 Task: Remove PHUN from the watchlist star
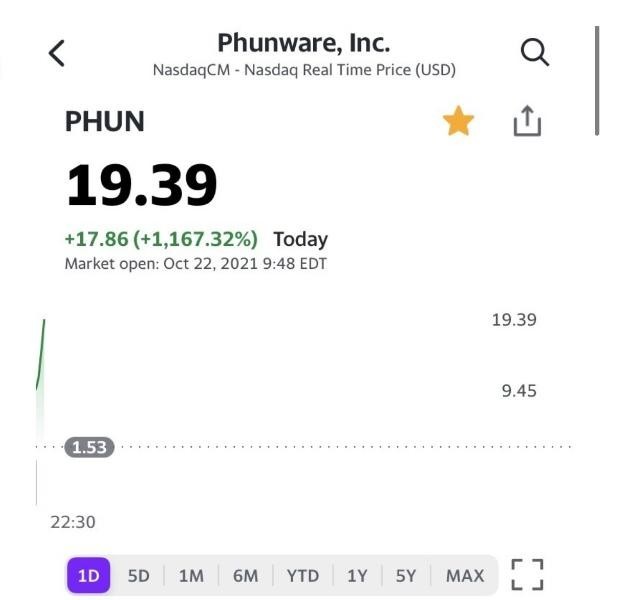pyautogui.click(x=458, y=122)
